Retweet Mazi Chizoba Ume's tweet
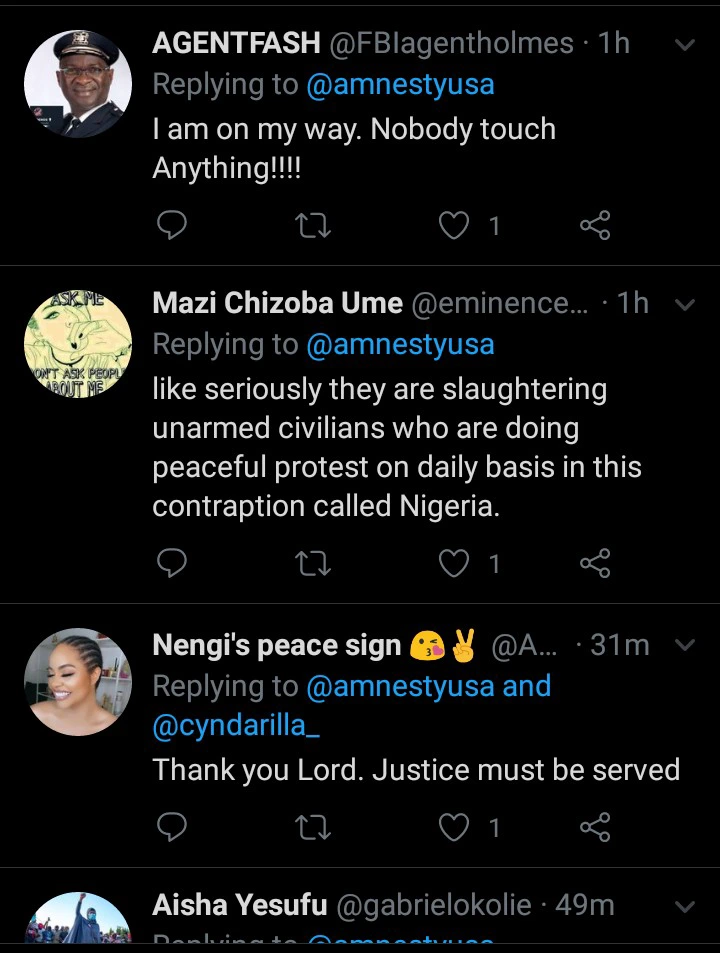The image size is (720, 953). pyautogui.click(x=313, y=564)
